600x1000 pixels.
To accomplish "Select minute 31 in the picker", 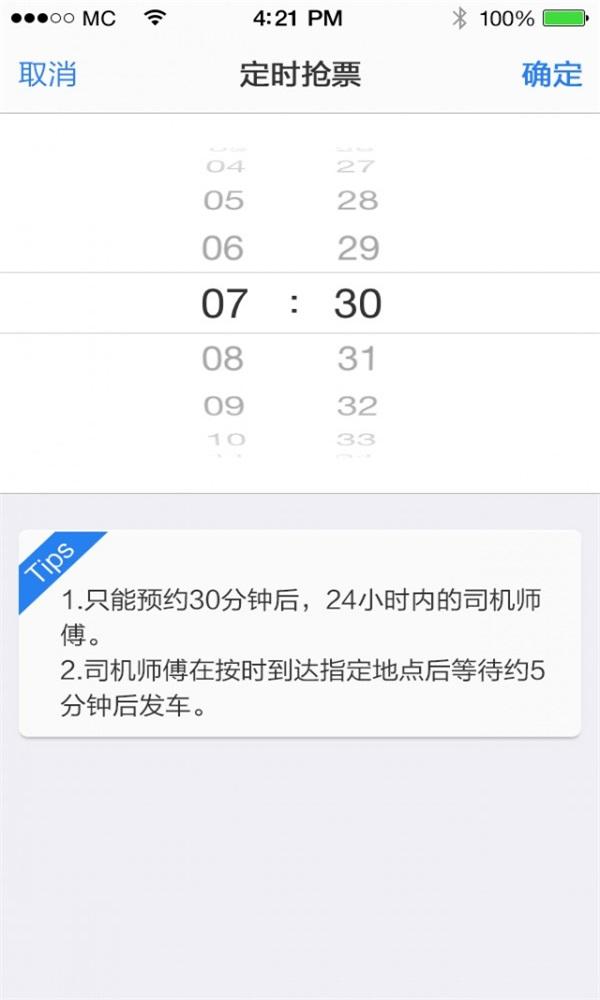I will pyautogui.click(x=357, y=358).
